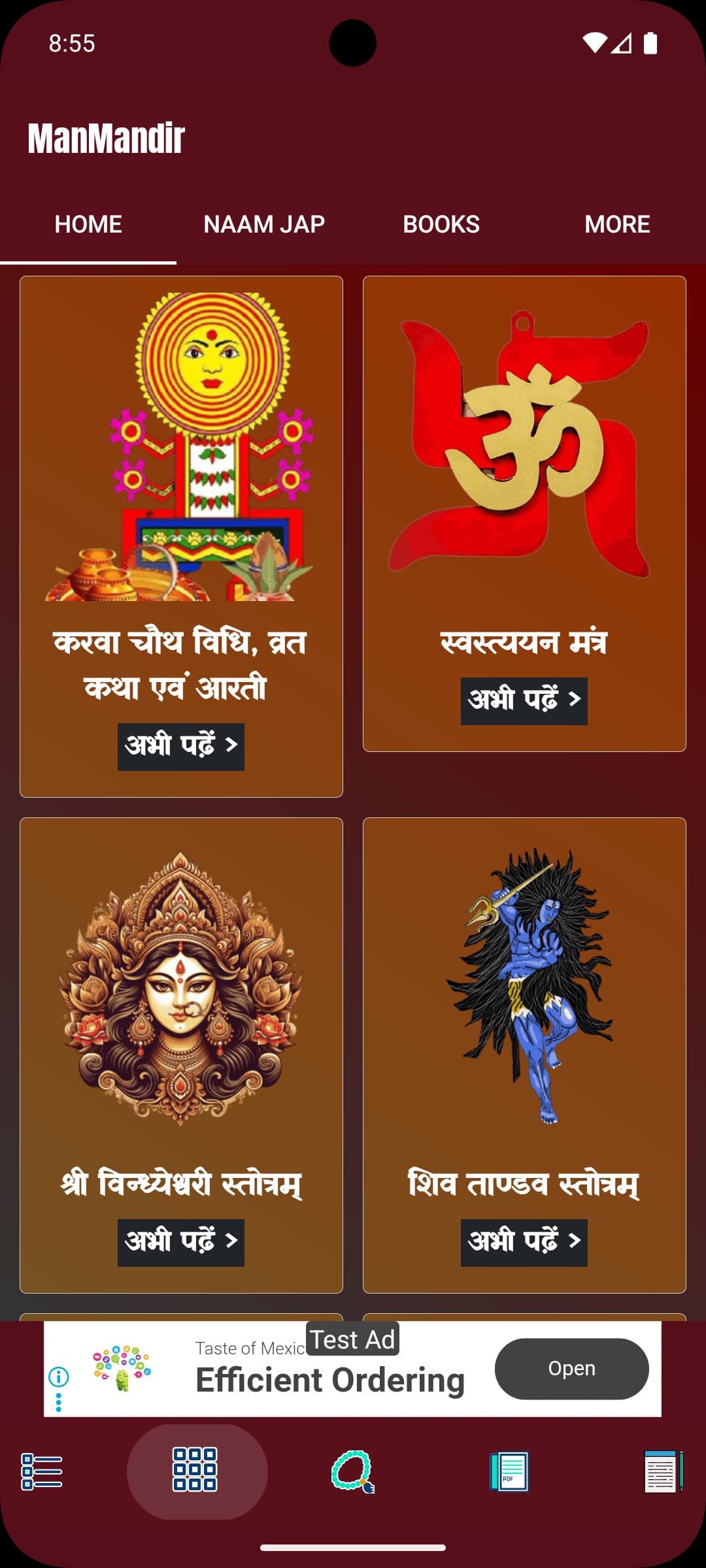Open the notepad with pen icon
This screenshot has width=706, height=1568.
point(663,1472)
